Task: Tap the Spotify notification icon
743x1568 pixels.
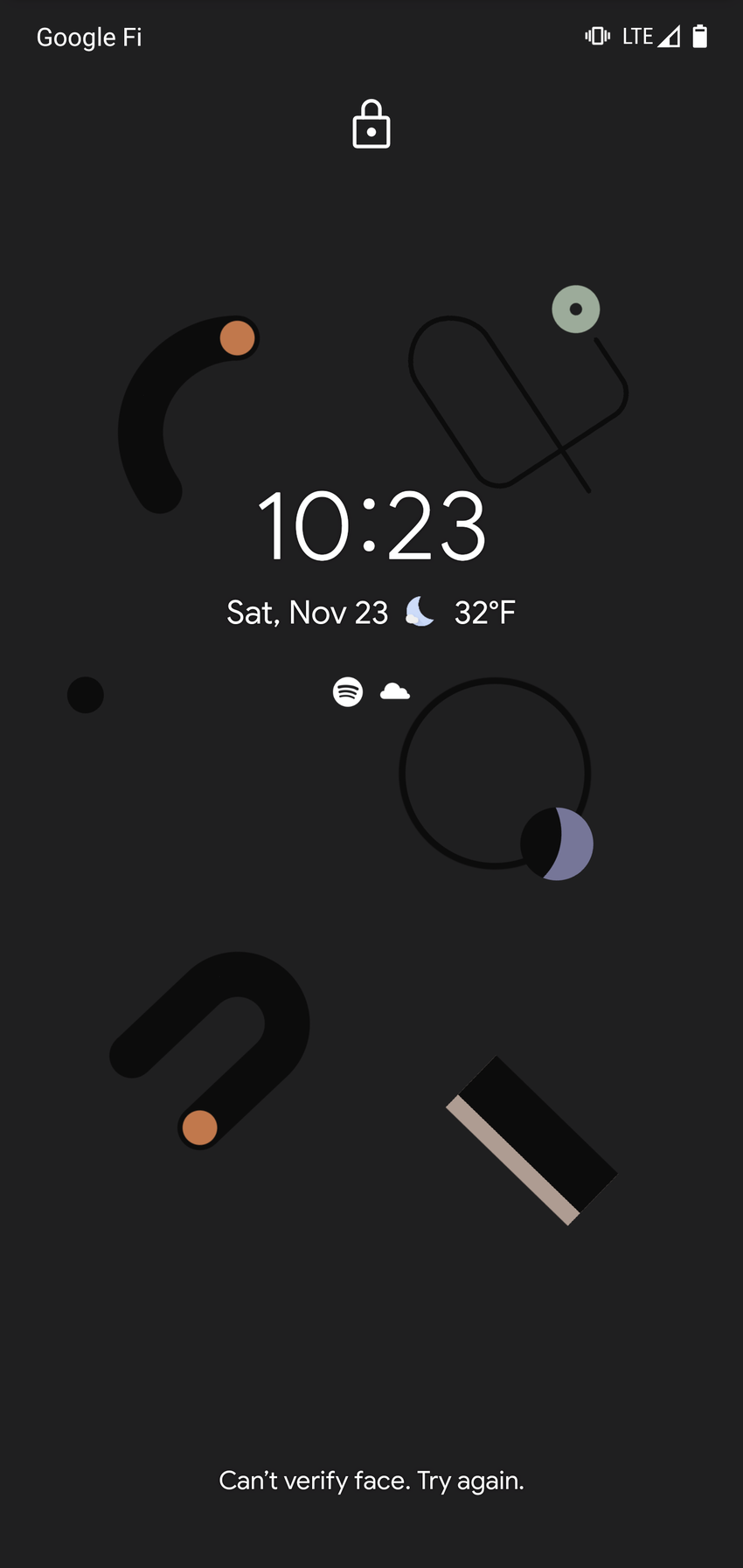Action: coord(348,692)
